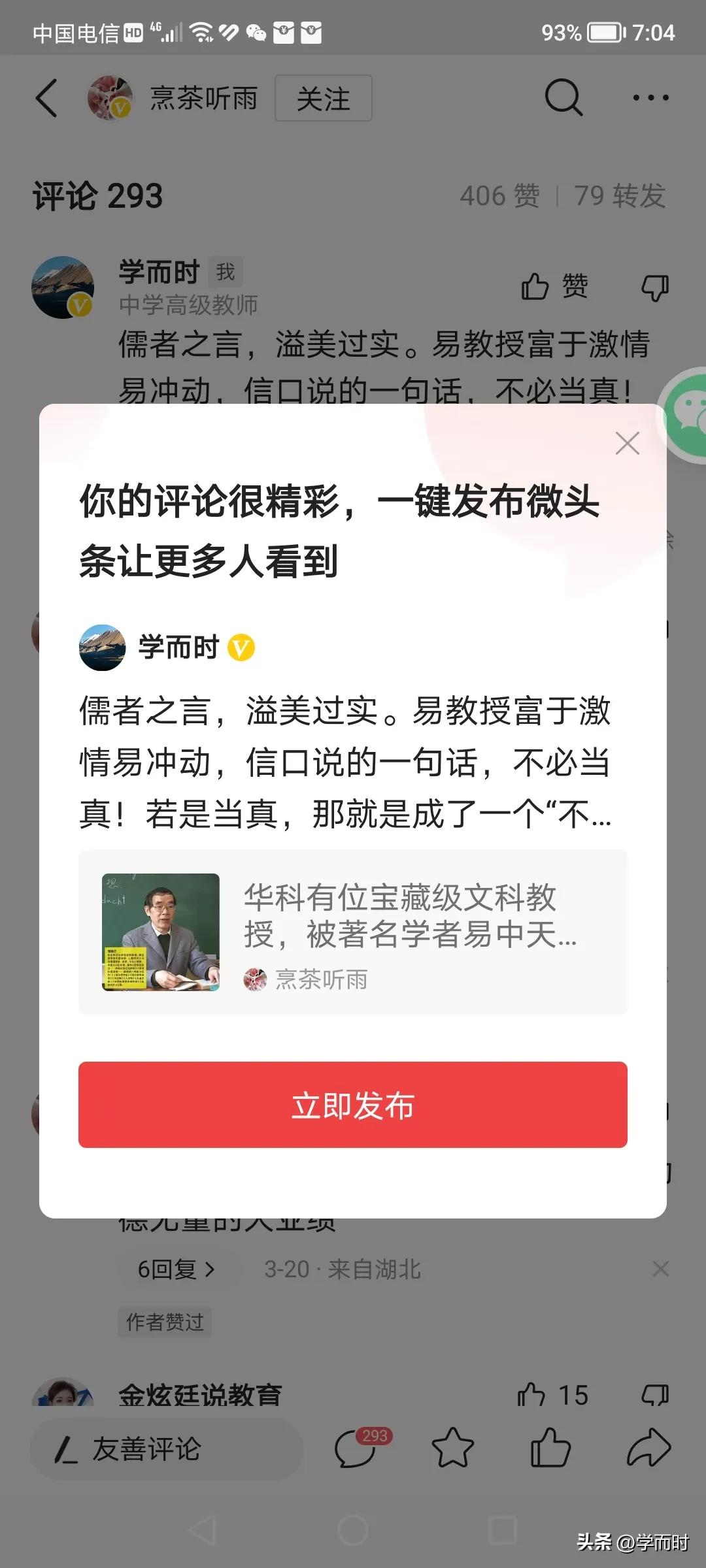Tap the floating WeChat share bubble
Image resolution: width=706 pixels, height=1568 pixels.
pos(686,415)
